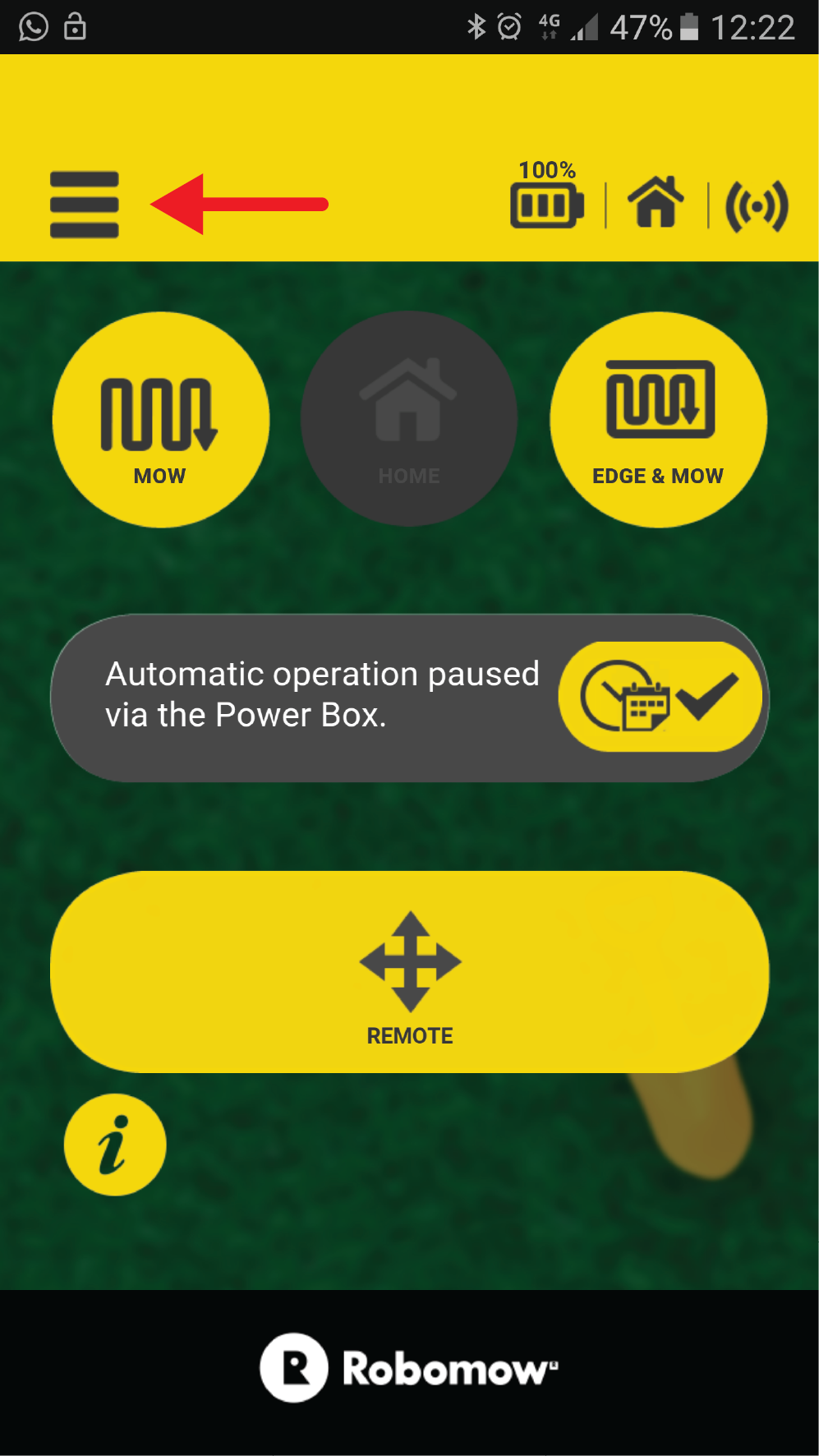Viewport: 819px width, 1456px height.
Task: Open the info button
Action: click(115, 1145)
